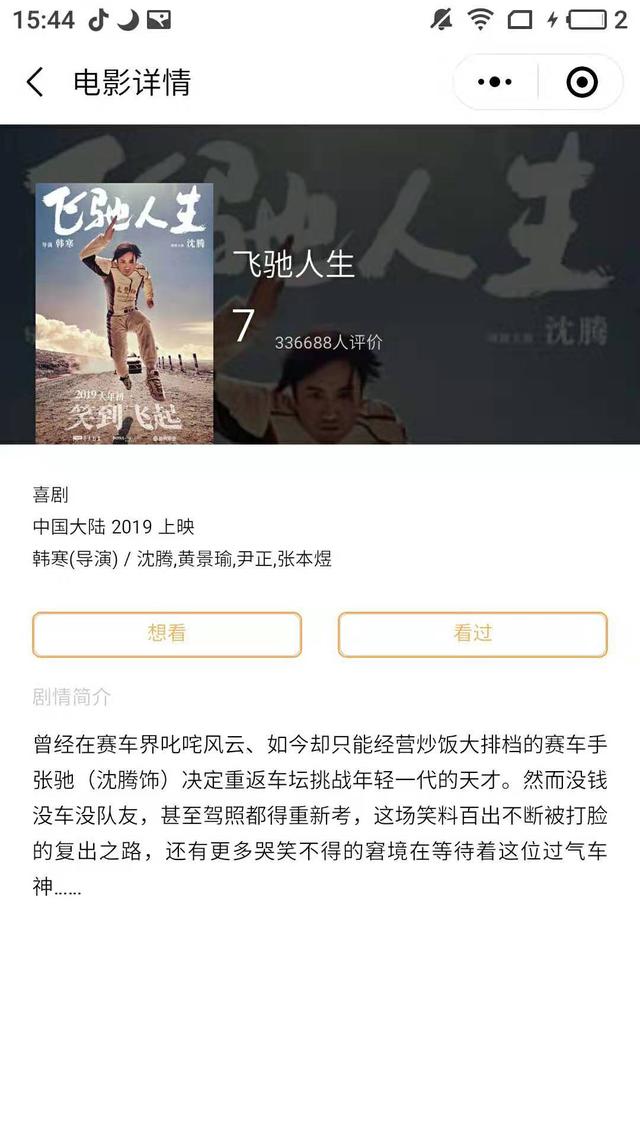
Task: Open the mini program more options menu
Action: coord(495,82)
